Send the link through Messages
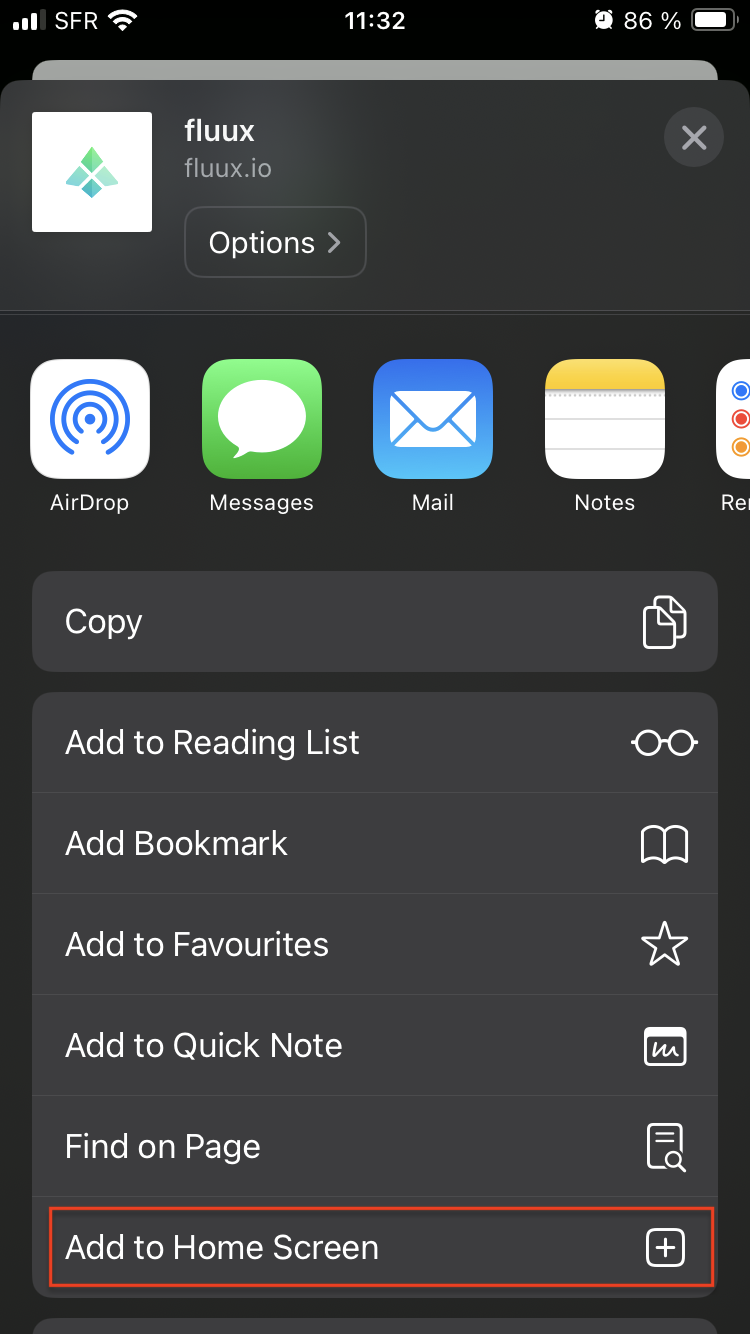 tap(261, 419)
